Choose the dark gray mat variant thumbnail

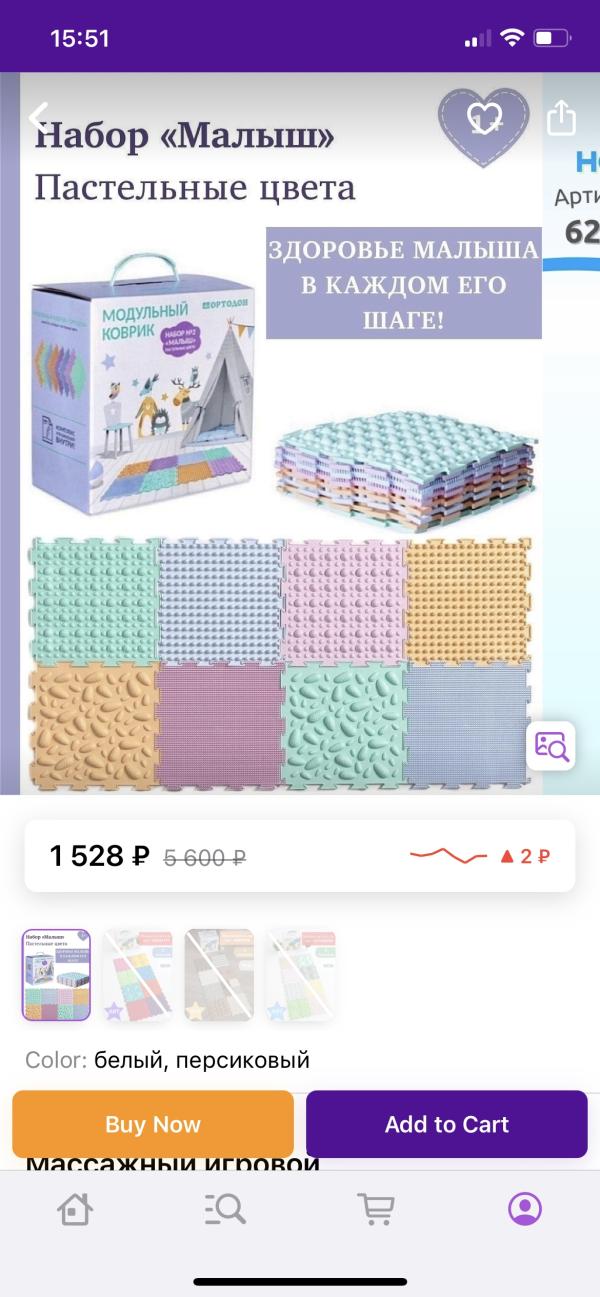click(219, 974)
